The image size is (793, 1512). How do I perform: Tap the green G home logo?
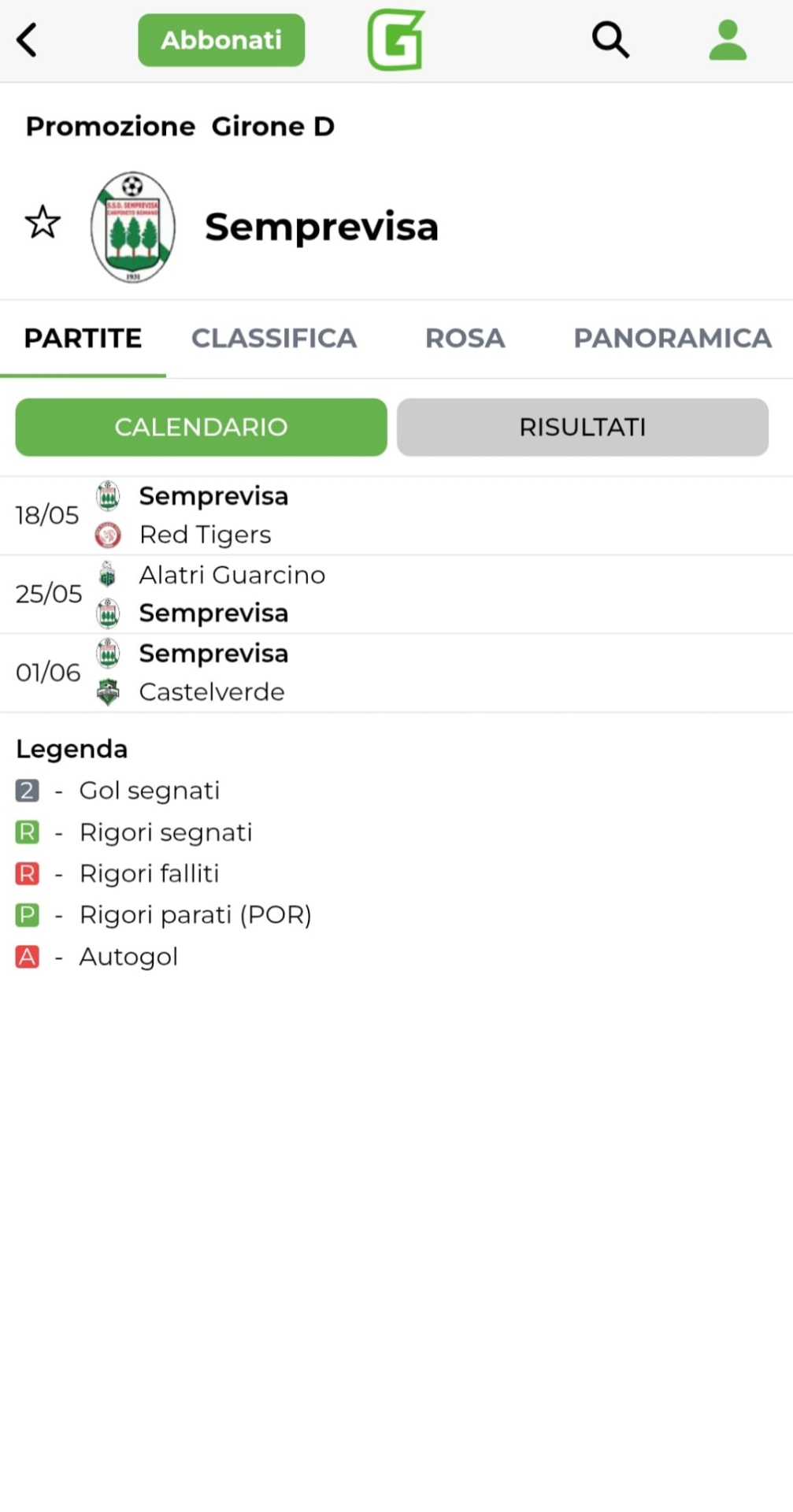pyautogui.click(x=396, y=40)
